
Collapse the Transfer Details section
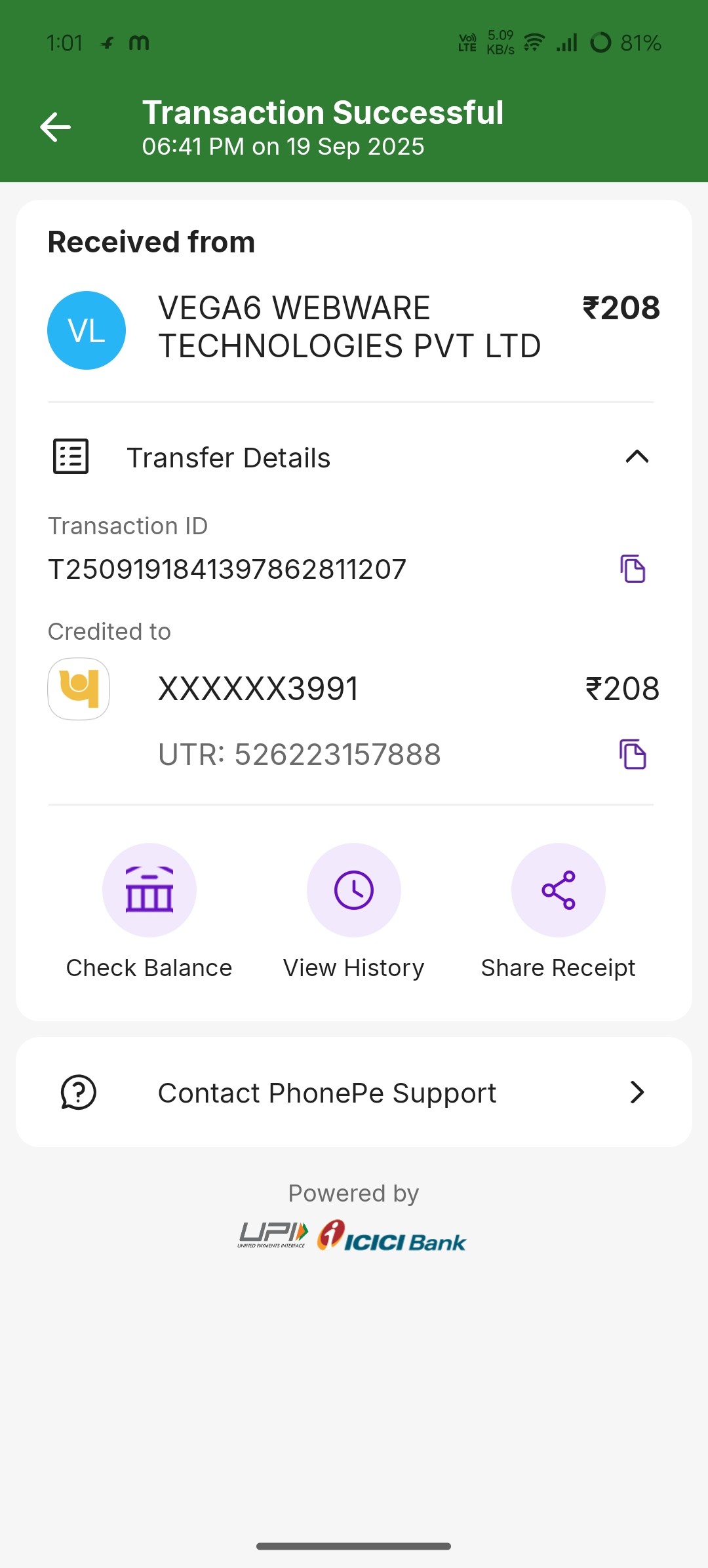point(637,457)
